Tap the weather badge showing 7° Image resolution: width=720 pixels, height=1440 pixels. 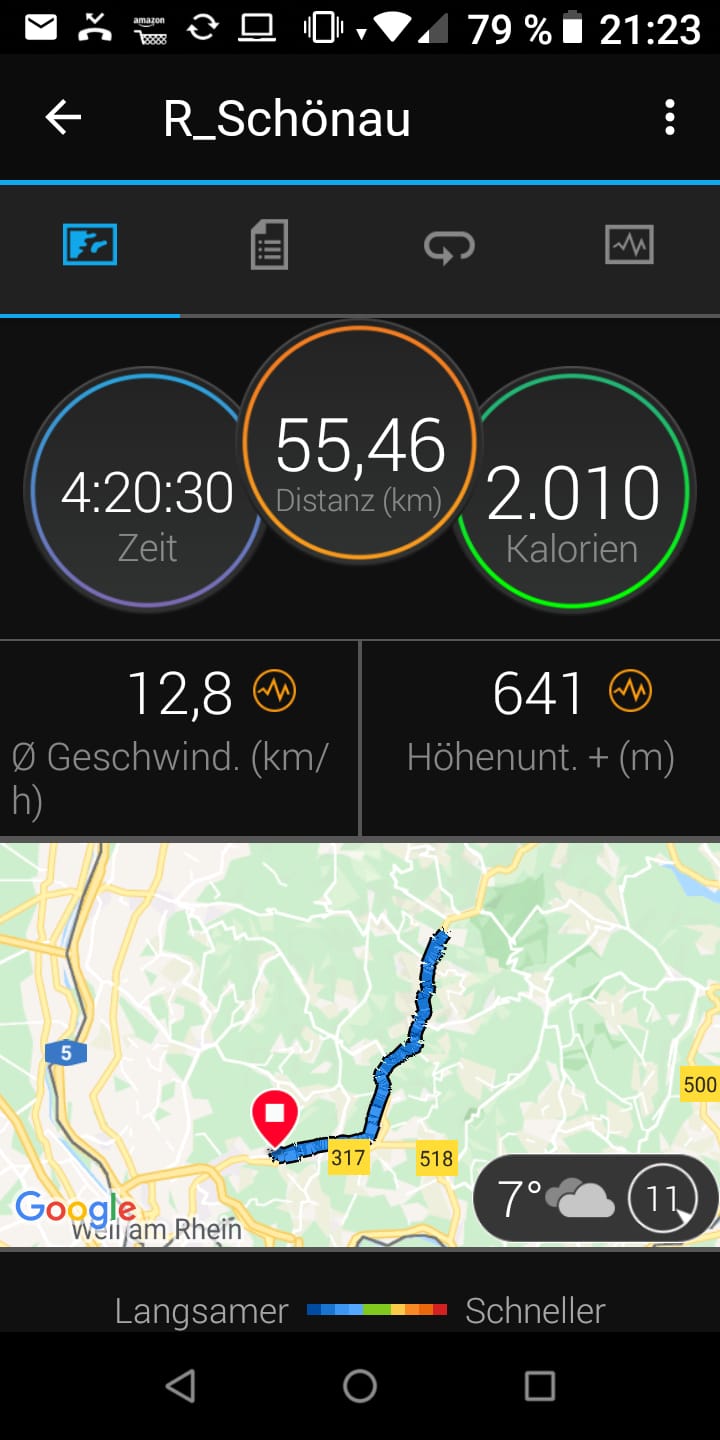(594, 1198)
